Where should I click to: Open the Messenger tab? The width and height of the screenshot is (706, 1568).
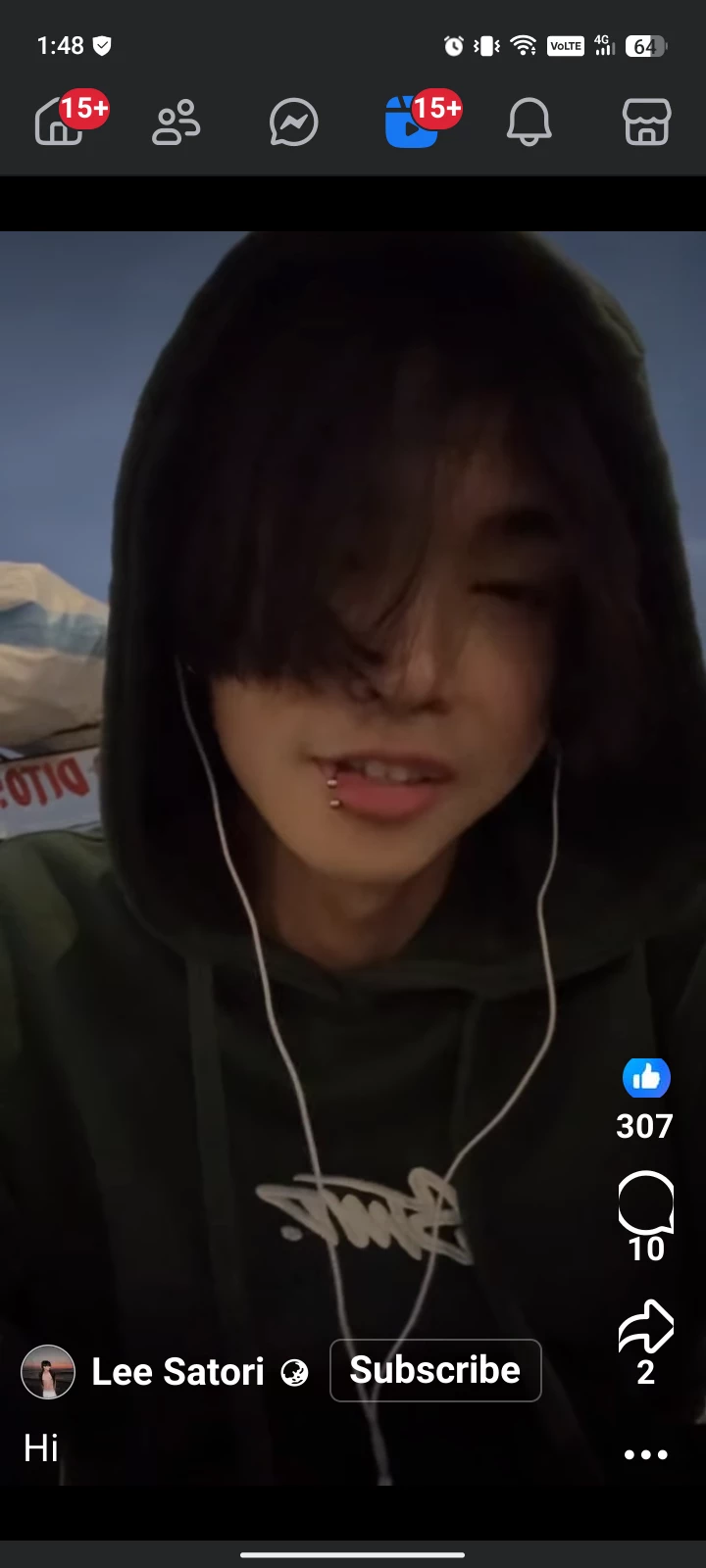[x=293, y=123]
